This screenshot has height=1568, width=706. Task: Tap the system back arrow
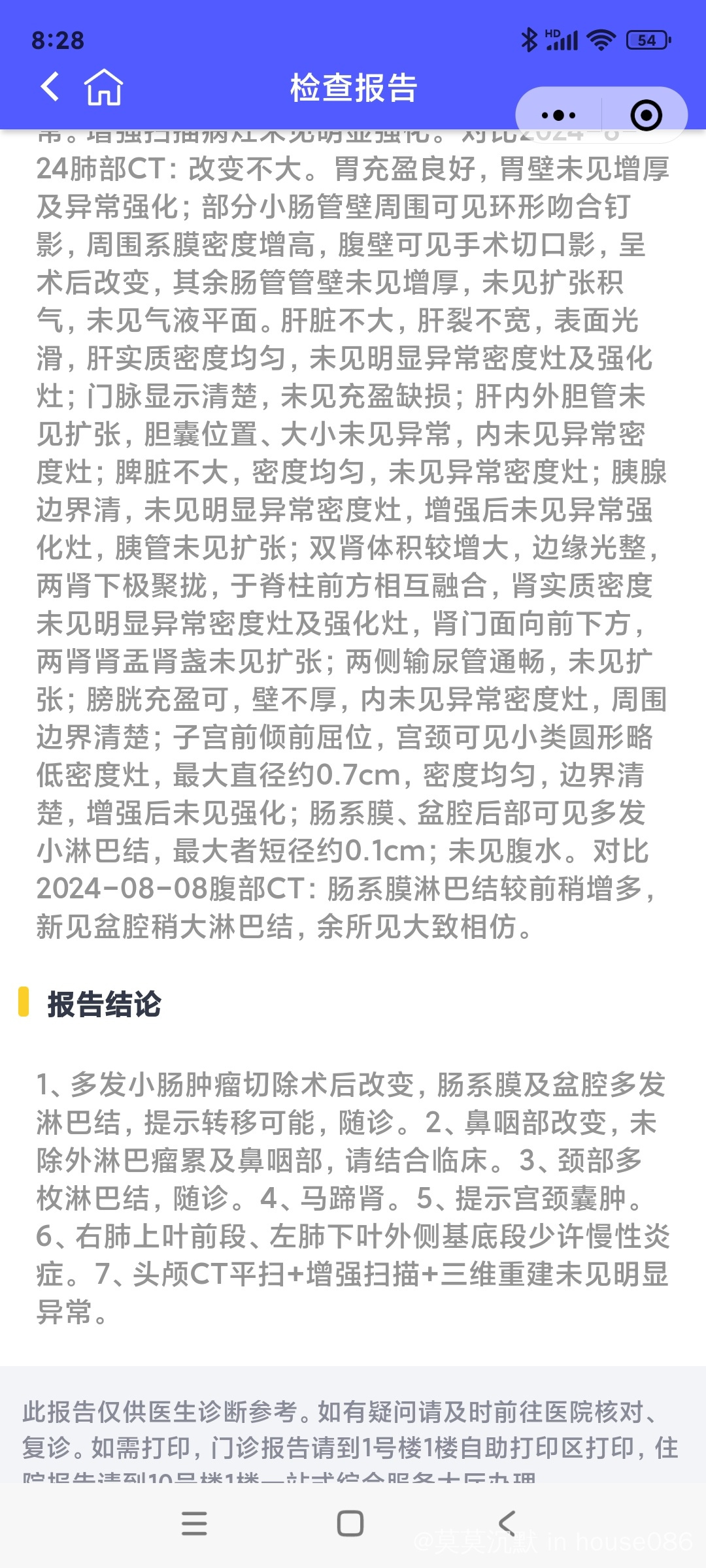[507, 1523]
